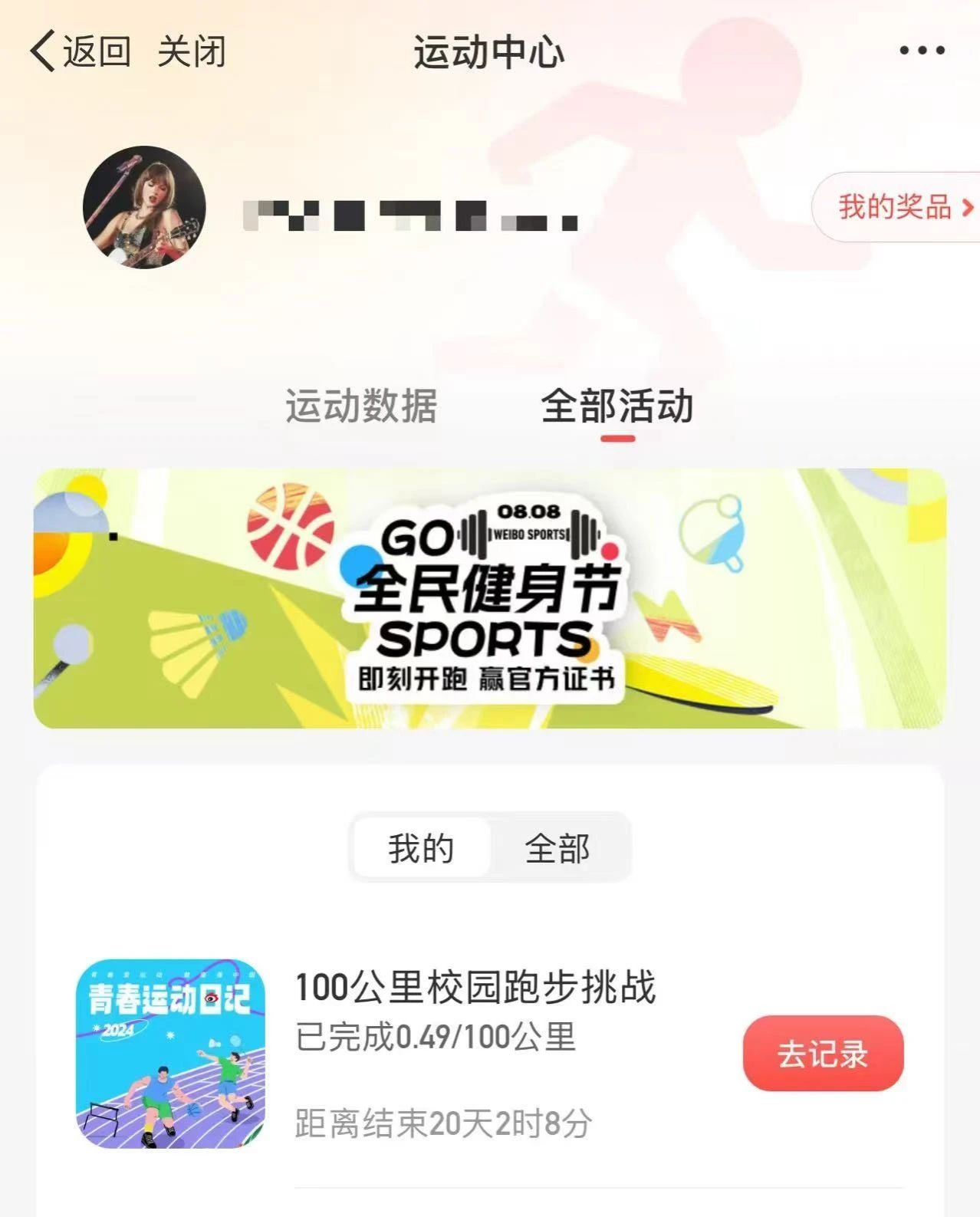Close the page with 关闭
The image size is (980, 1217).
[x=192, y=51]
